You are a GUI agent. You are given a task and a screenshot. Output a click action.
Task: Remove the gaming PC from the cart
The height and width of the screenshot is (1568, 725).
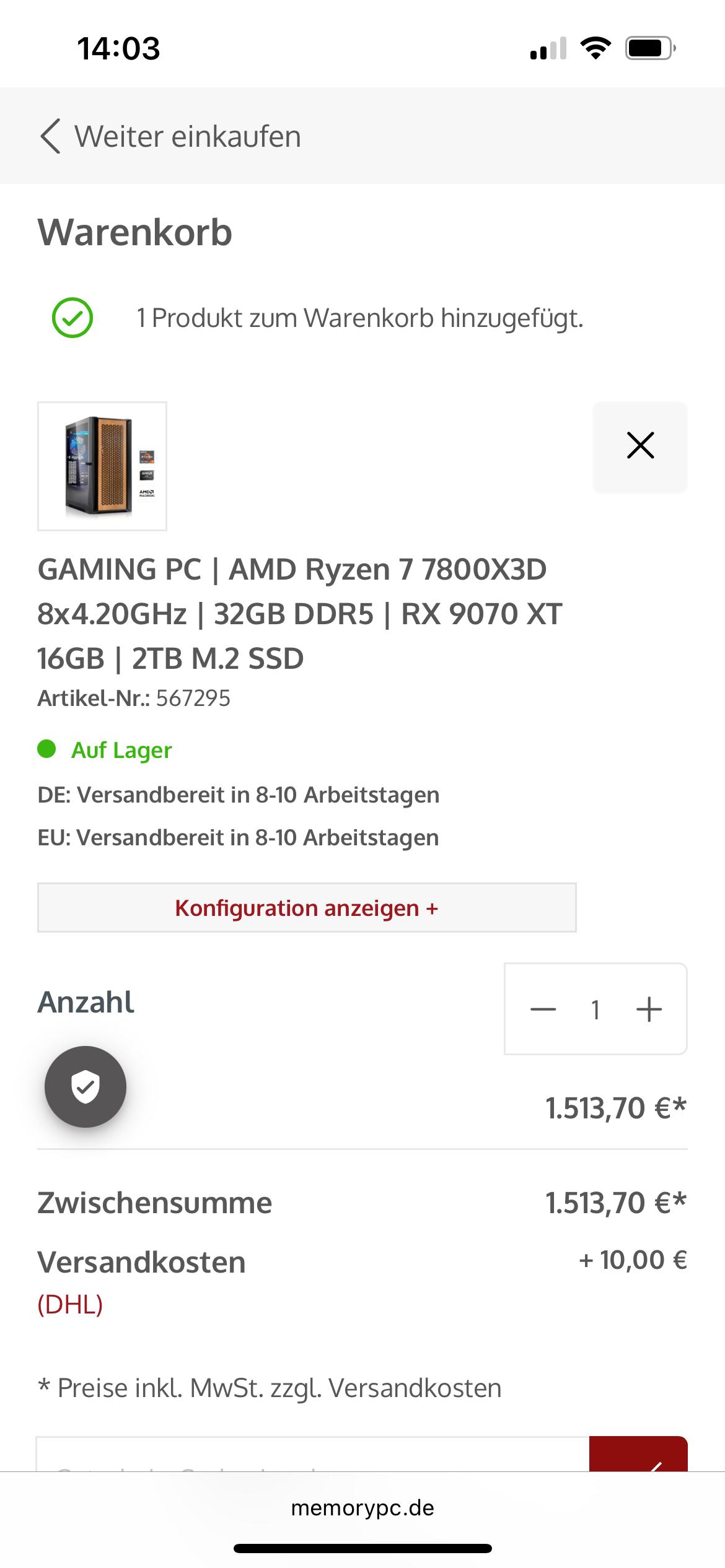[x=640, y=446]
